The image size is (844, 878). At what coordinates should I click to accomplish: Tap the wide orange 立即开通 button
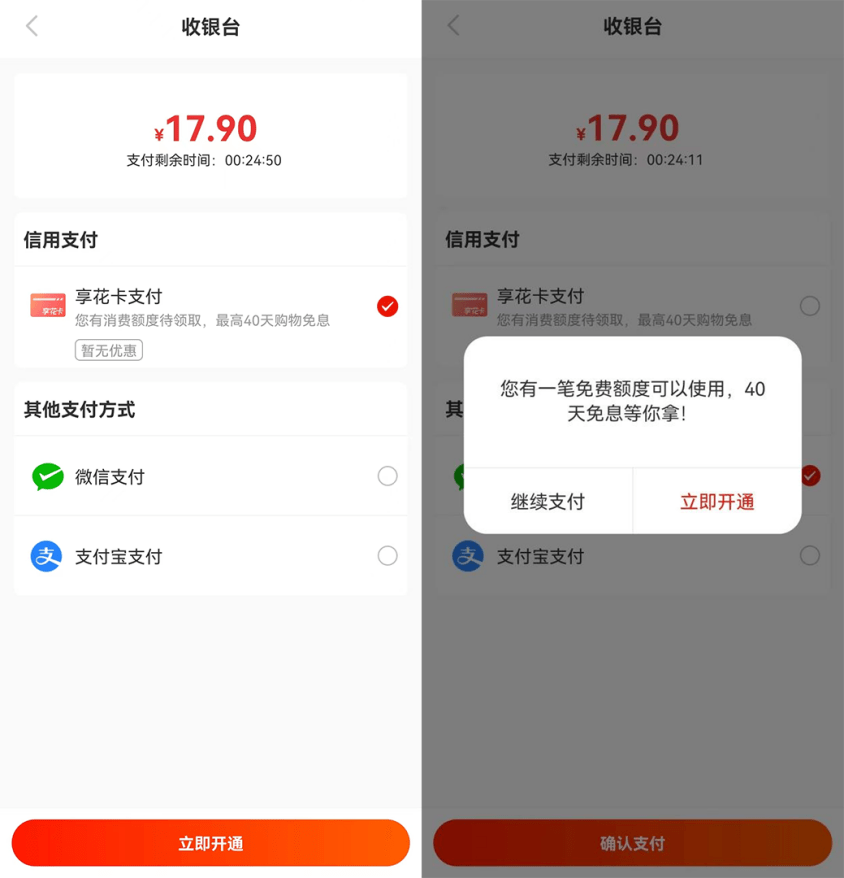pos(211,843)
